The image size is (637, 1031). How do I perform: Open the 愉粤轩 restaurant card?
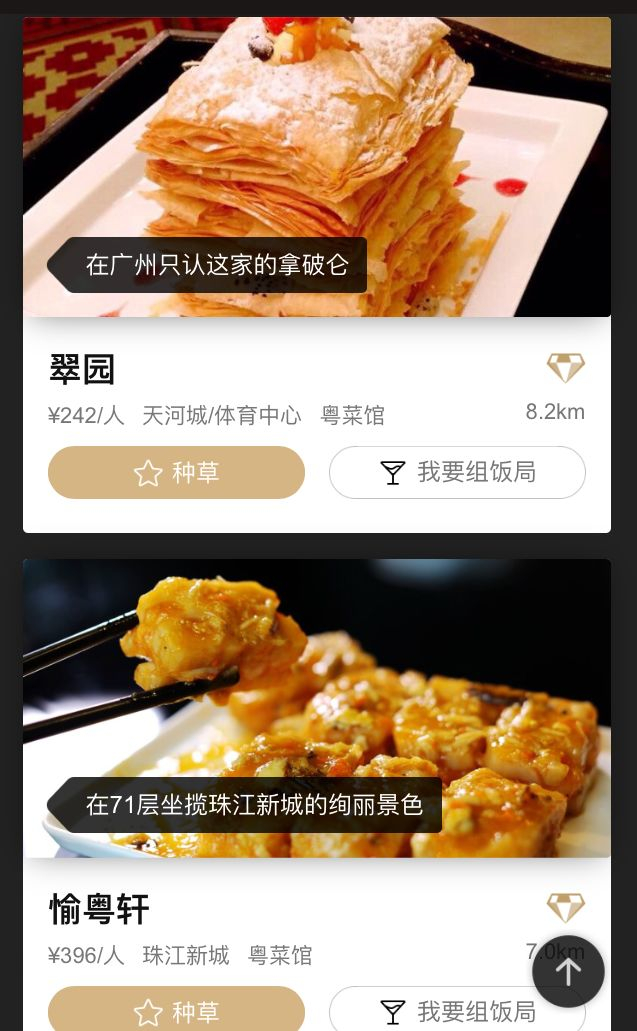click(x=316, y=708)
